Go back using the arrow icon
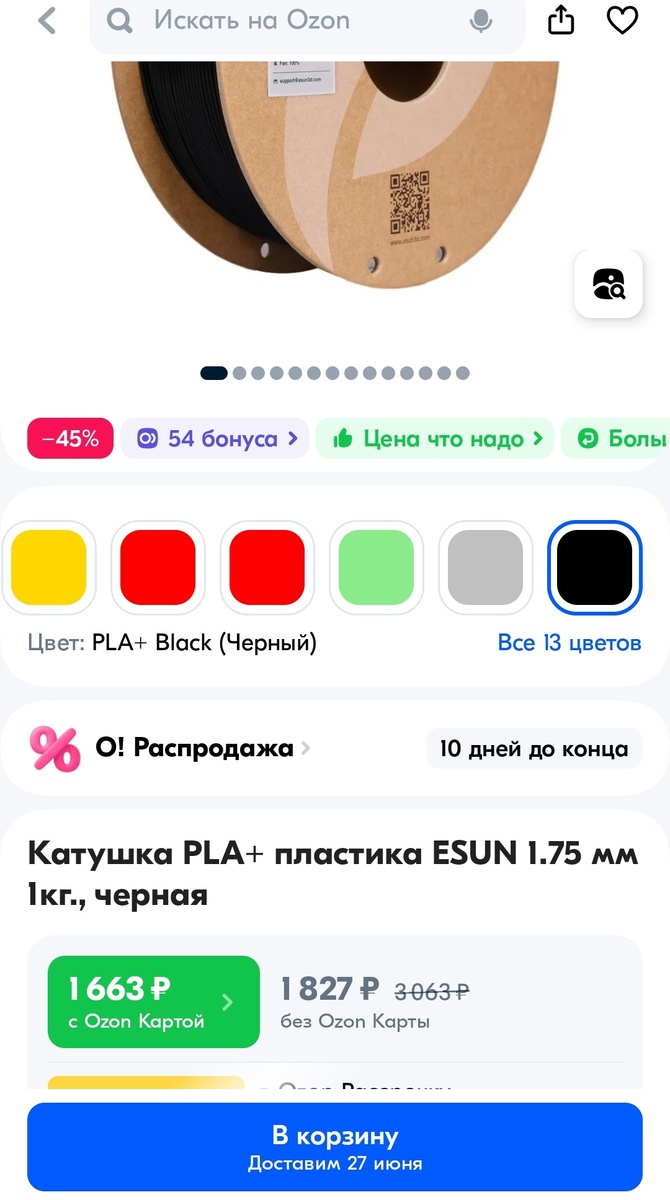This screenshot has width=670, height=1200. tap(46, 20)
